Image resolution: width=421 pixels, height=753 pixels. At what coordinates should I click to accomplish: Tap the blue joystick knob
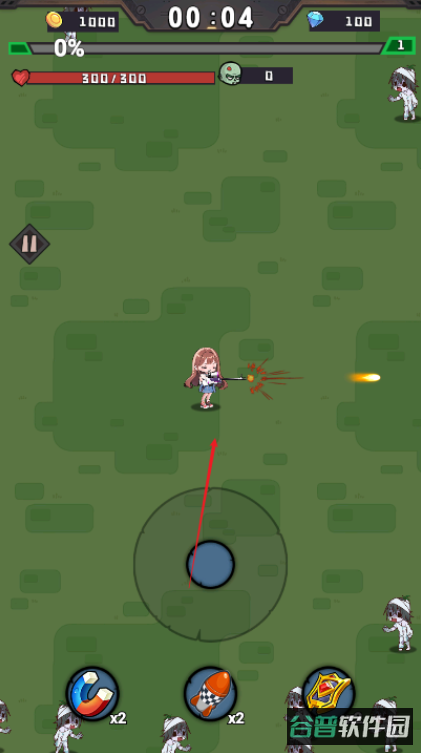pos(210,564)
